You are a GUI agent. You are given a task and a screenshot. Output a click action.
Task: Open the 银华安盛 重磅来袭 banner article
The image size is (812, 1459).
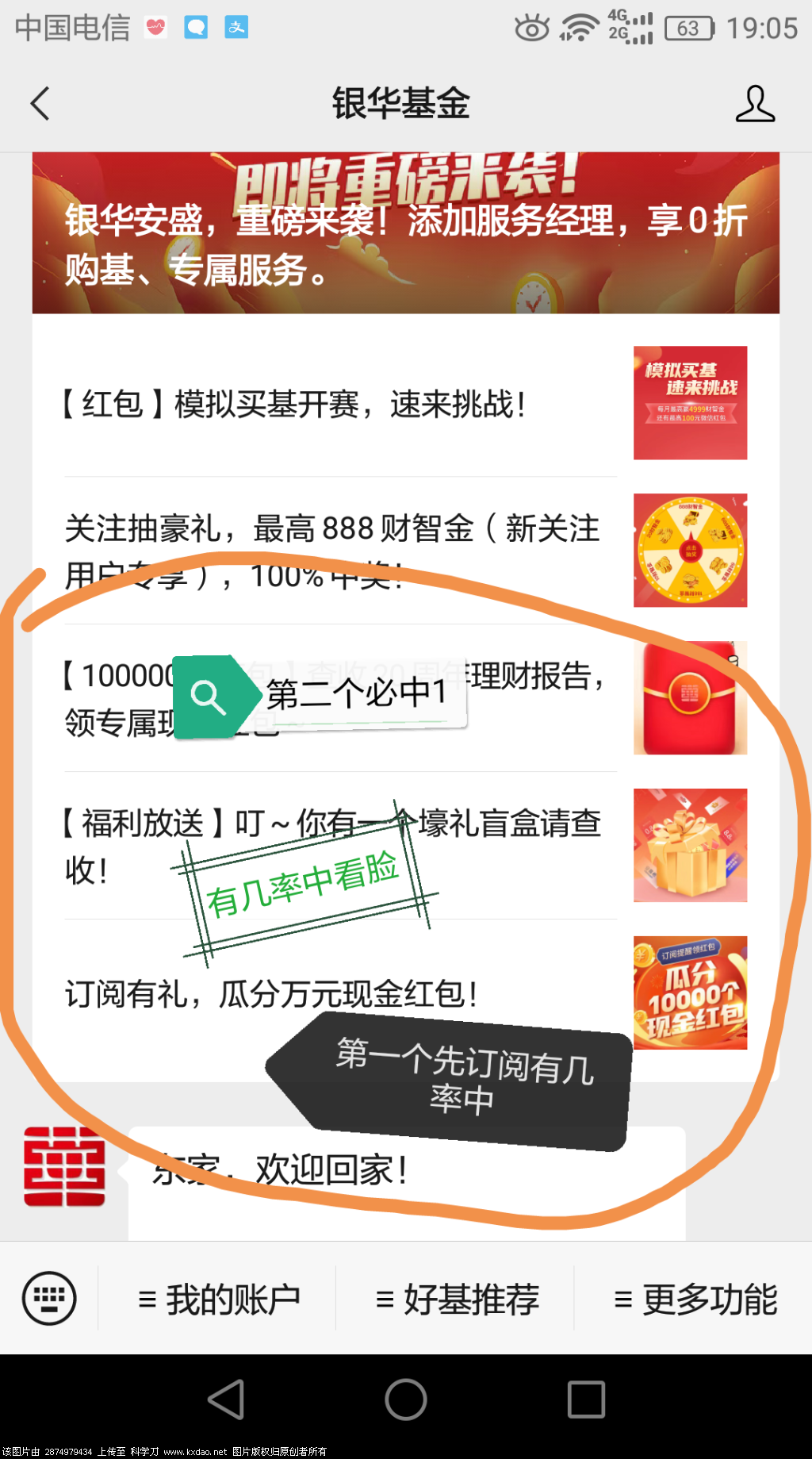click(405, 233)
